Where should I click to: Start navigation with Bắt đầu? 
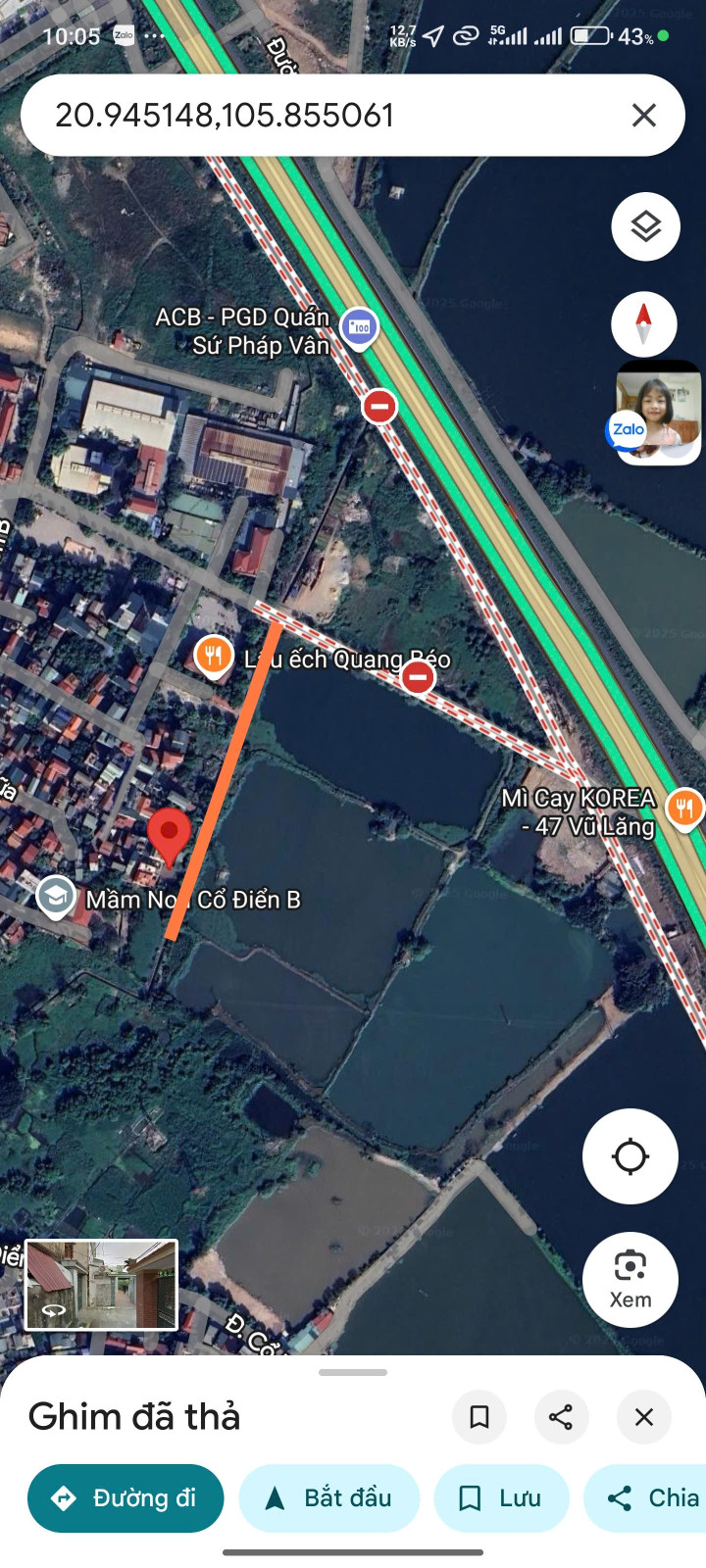tap(329, 1497)
